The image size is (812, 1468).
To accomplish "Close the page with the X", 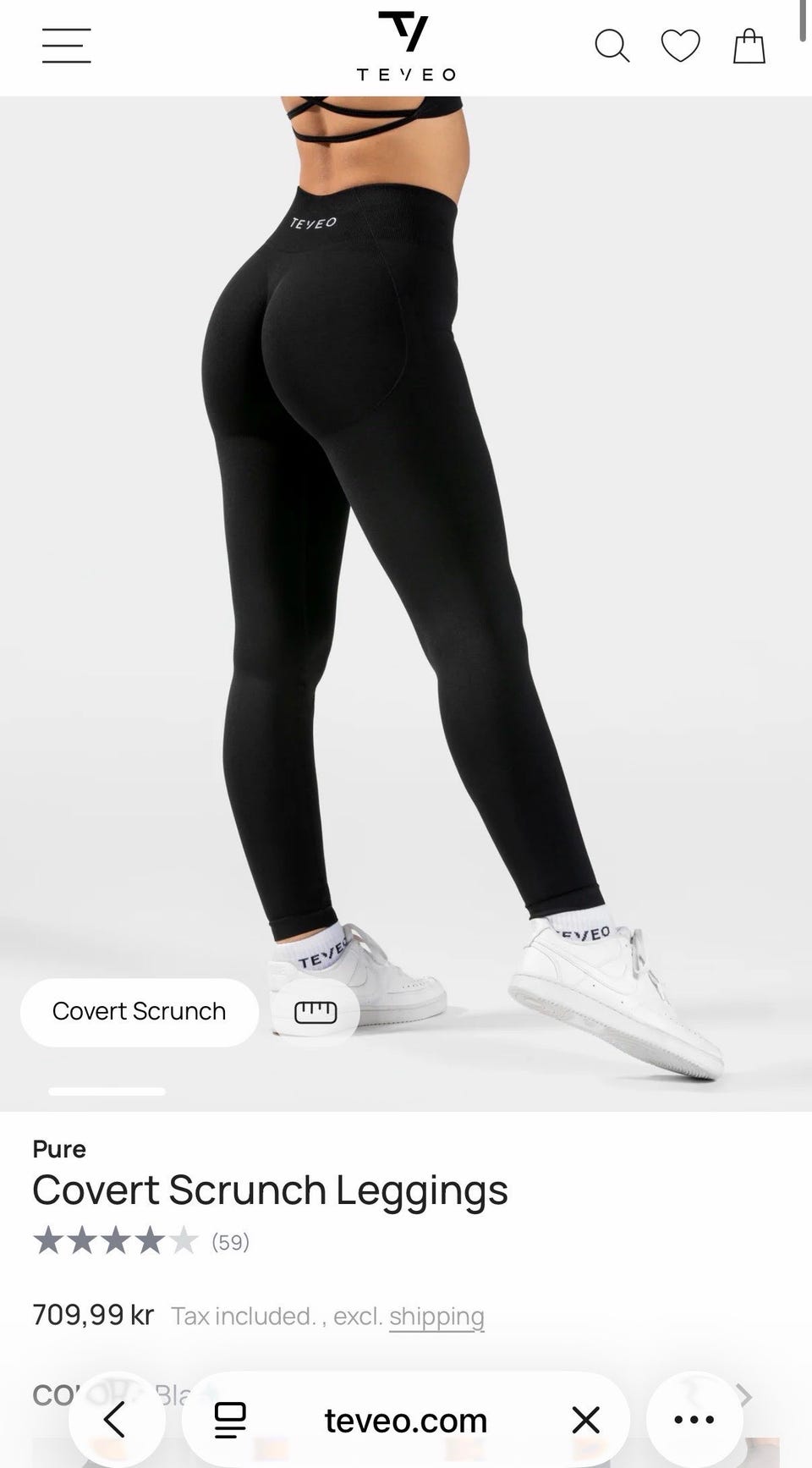I will click(585, 1420).
